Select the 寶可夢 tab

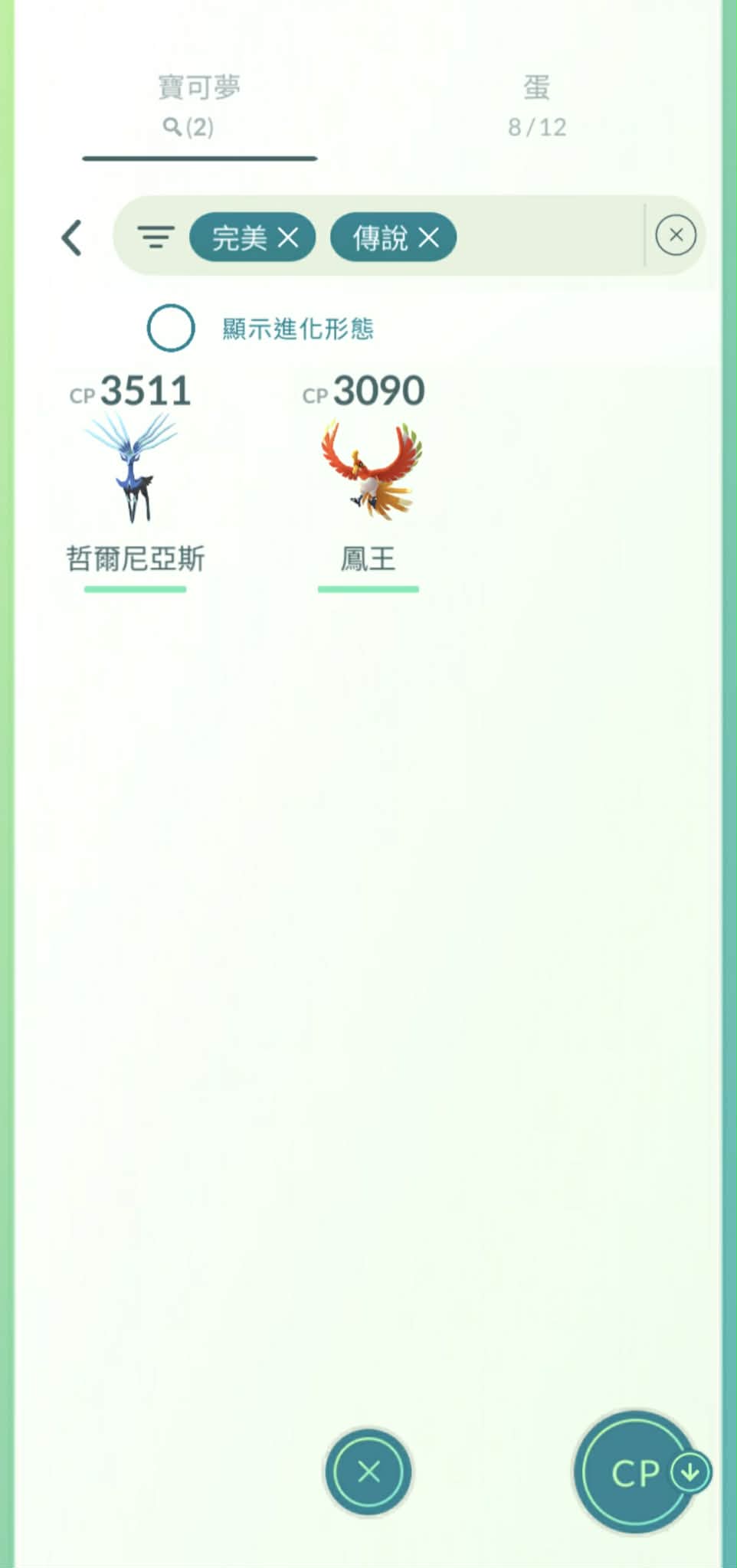point(199,106)
